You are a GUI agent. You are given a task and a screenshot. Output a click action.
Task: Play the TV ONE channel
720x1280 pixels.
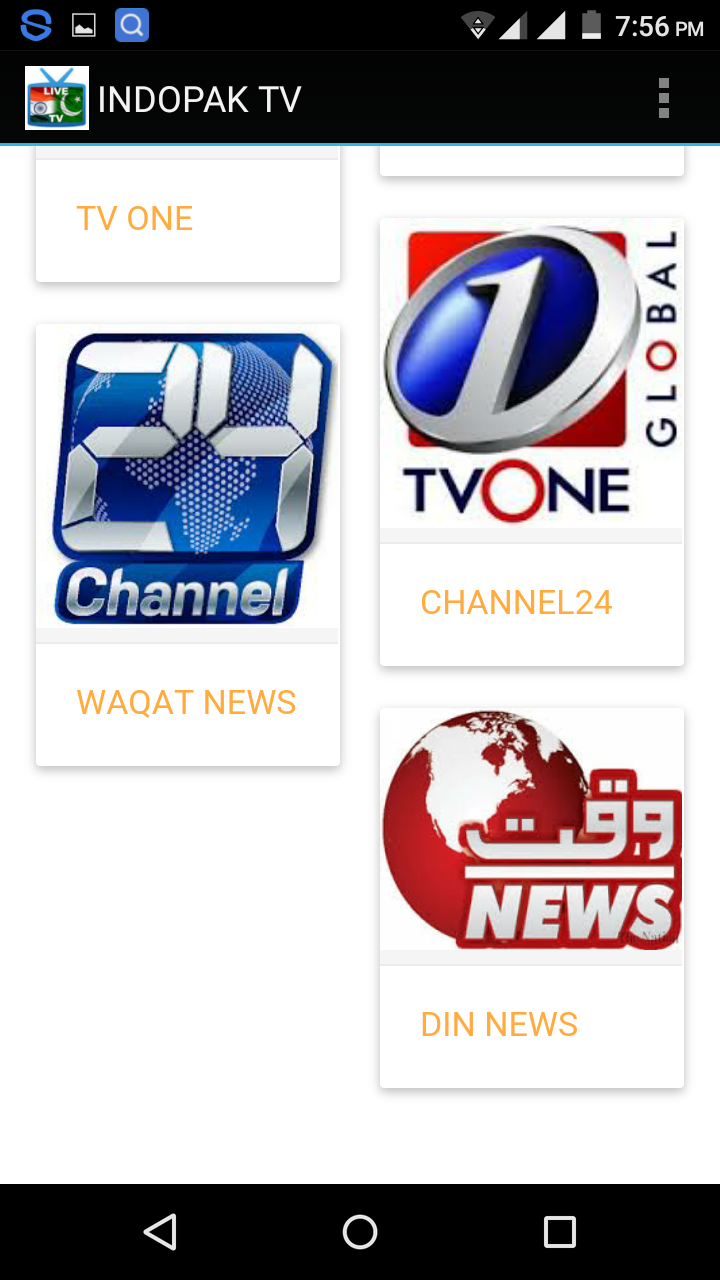pos(135,218)
